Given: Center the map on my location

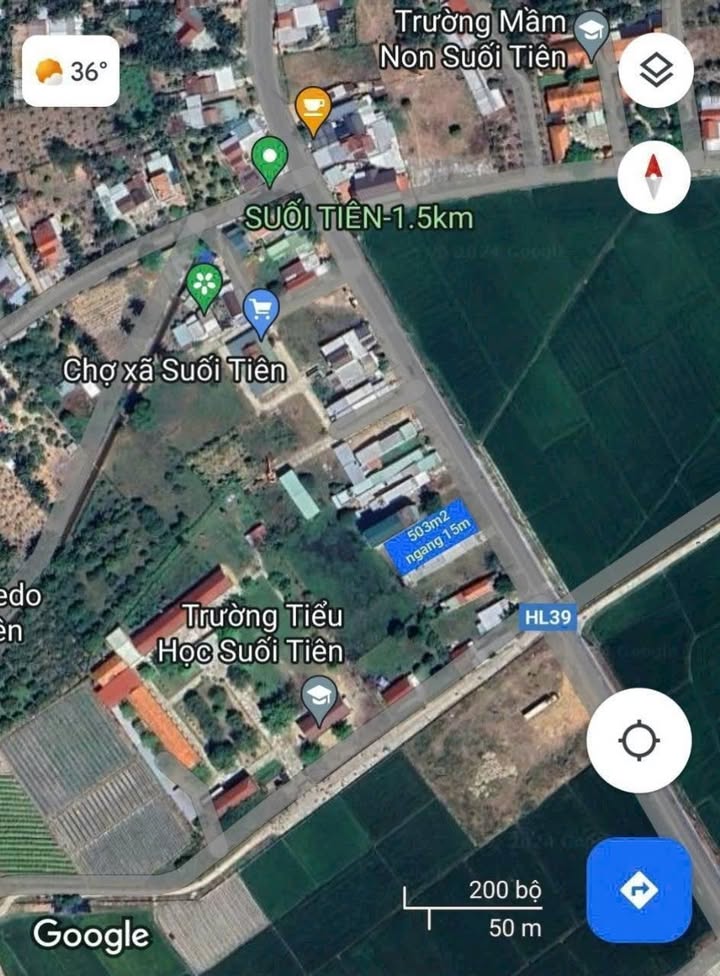Looking at the screenshot, I should pos(638,741).
